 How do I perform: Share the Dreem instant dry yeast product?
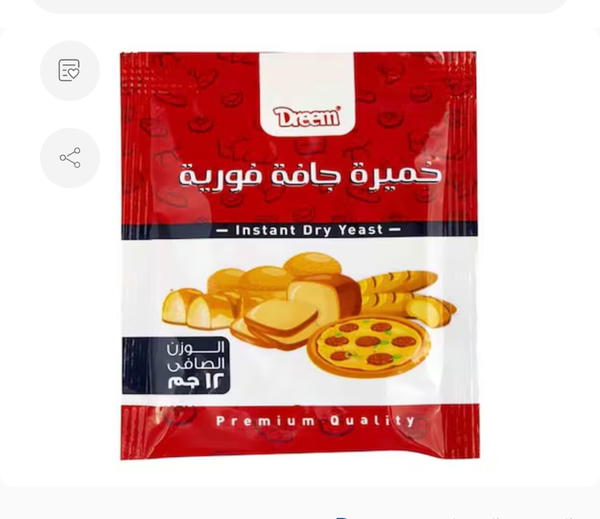click(69, 158)
